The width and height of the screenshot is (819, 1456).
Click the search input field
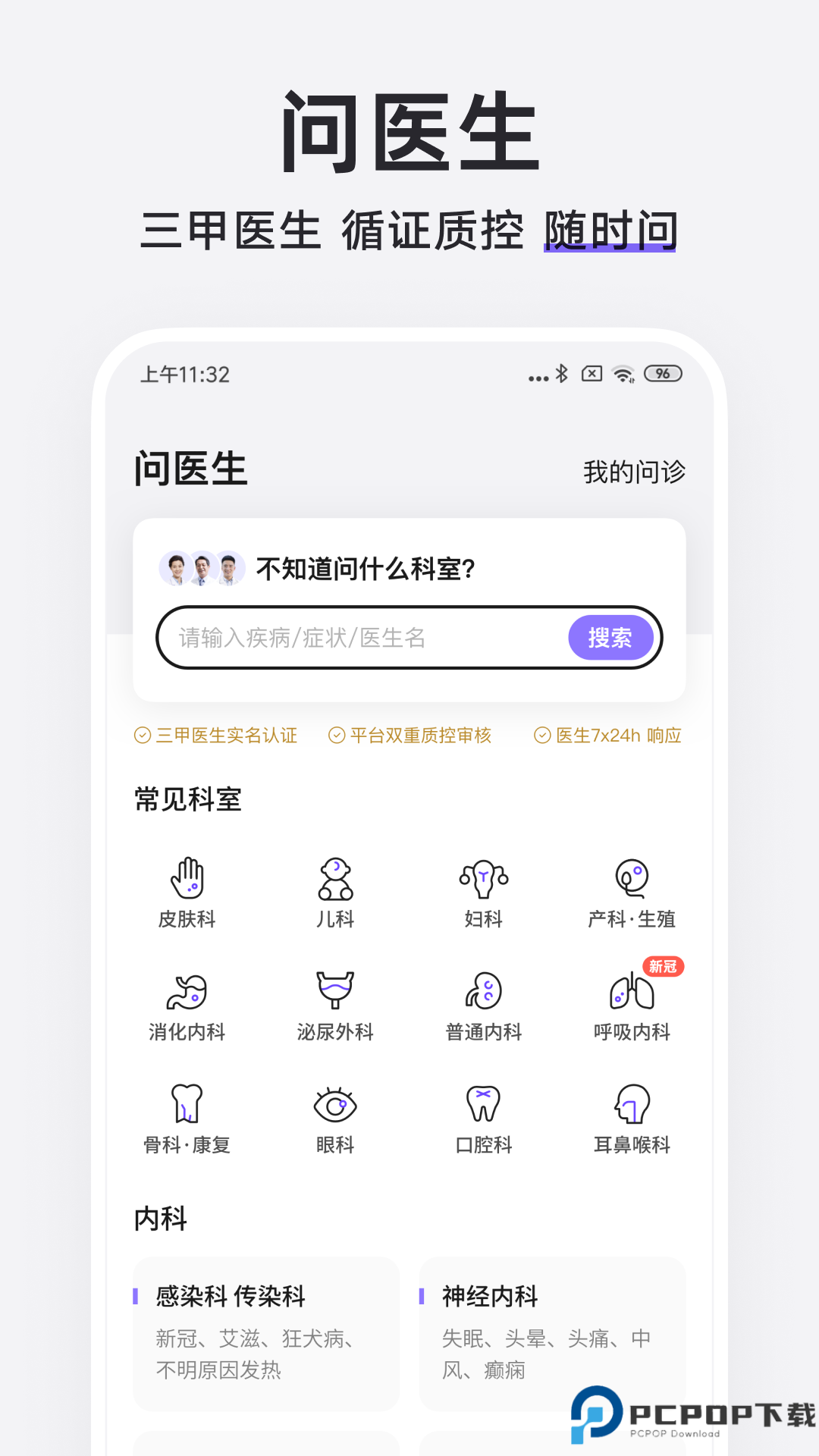click(341, 638)
